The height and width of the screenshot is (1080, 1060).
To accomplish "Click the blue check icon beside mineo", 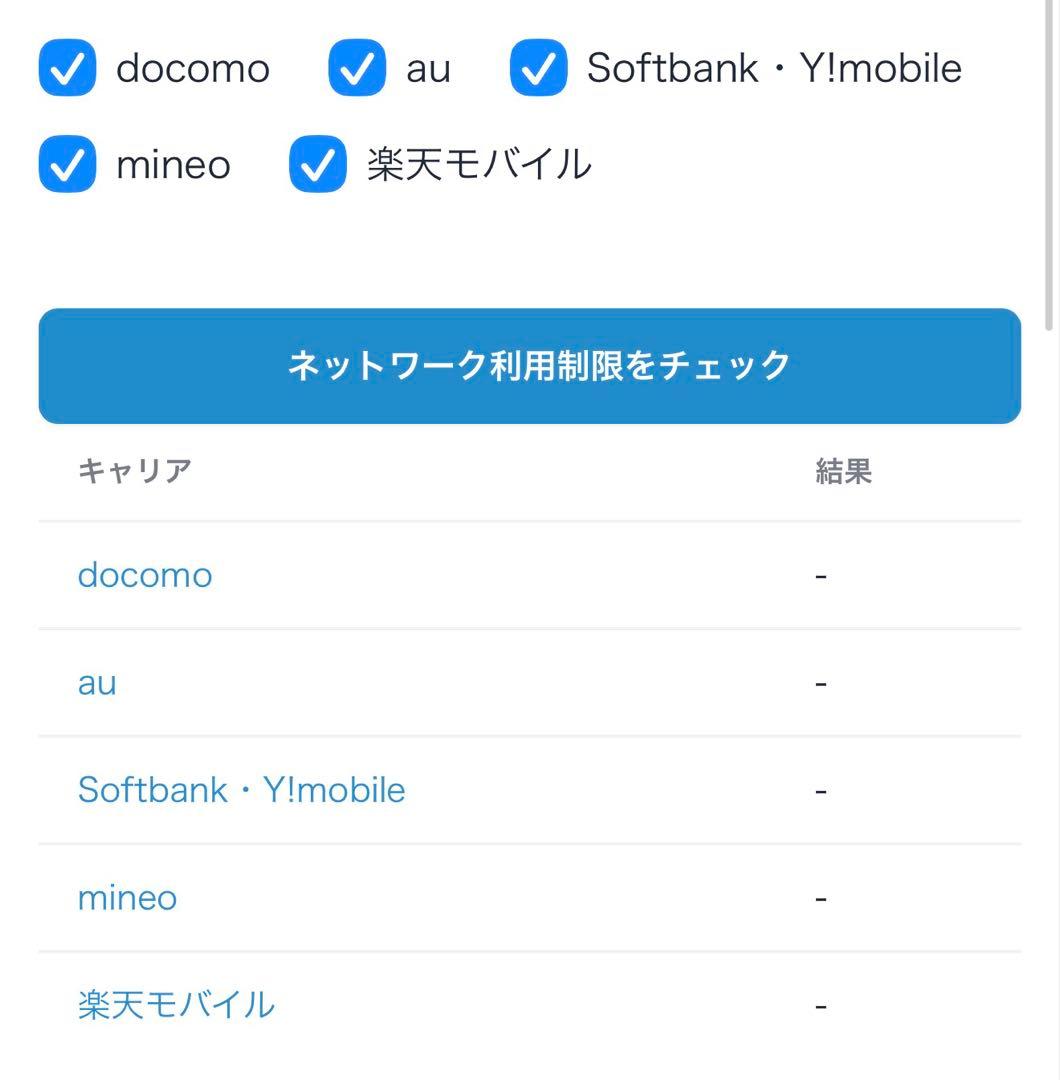I will point(65,164).
